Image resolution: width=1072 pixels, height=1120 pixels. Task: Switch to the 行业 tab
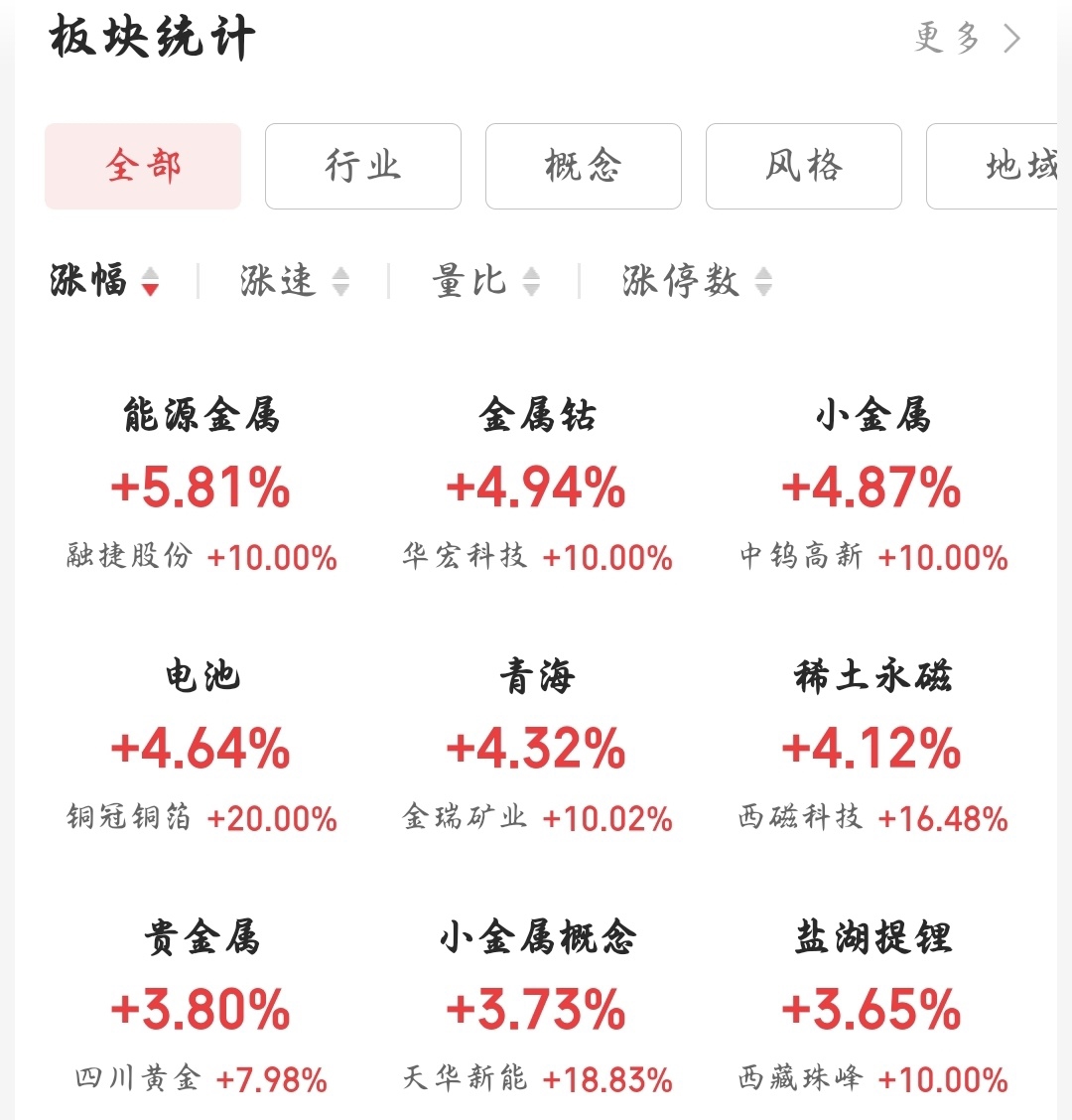pyautogui.click(x=363, y=166)
